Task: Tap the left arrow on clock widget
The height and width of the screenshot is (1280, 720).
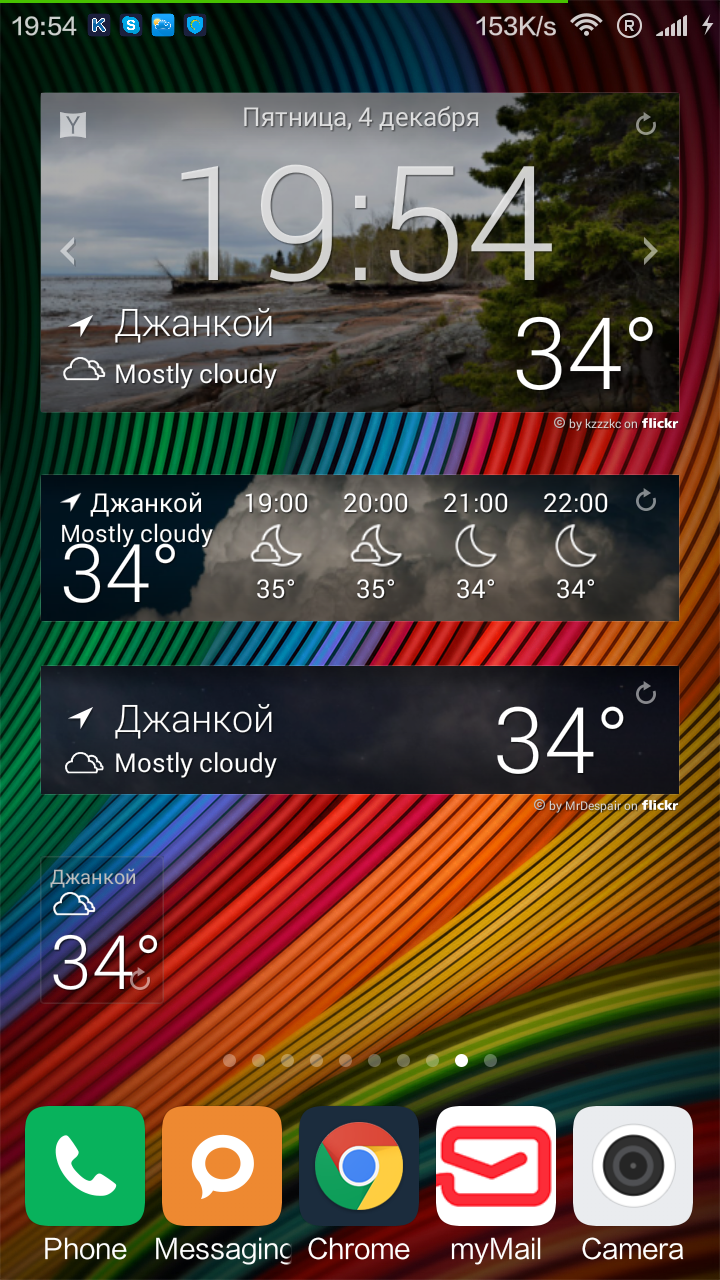Action: point(68,251)
